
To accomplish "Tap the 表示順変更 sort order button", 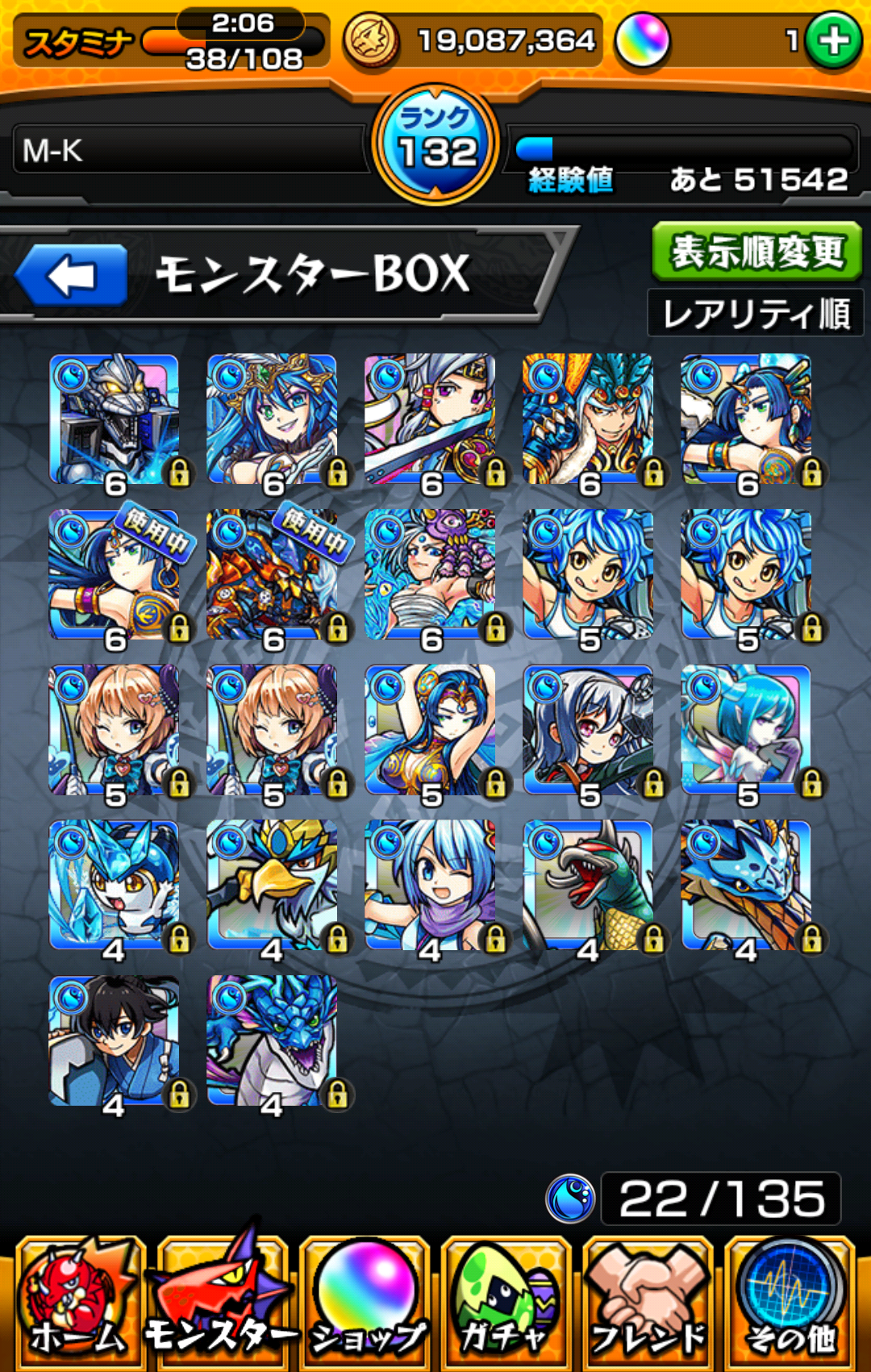I will (x=756, y=252).
